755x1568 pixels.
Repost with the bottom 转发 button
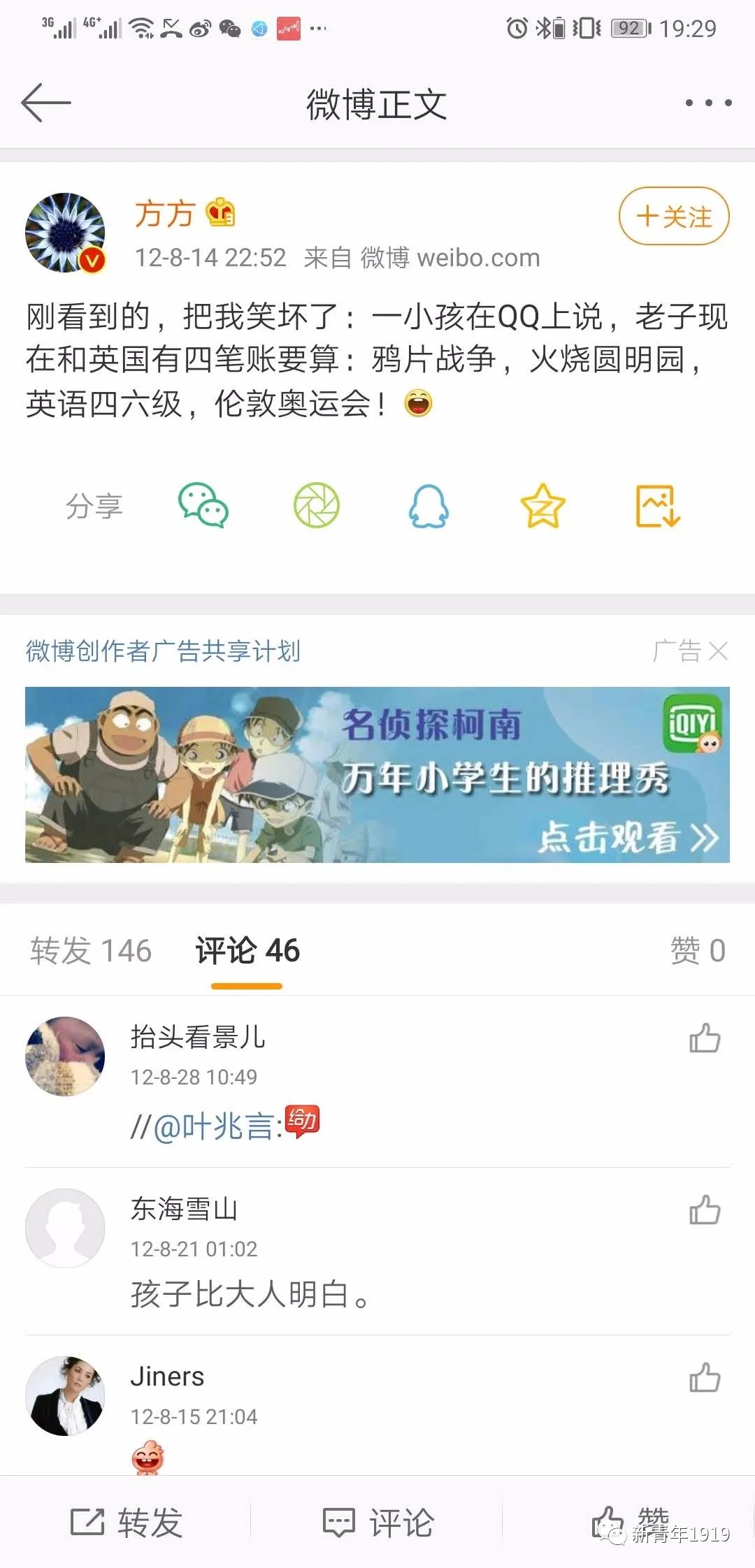coord(127,1522)
